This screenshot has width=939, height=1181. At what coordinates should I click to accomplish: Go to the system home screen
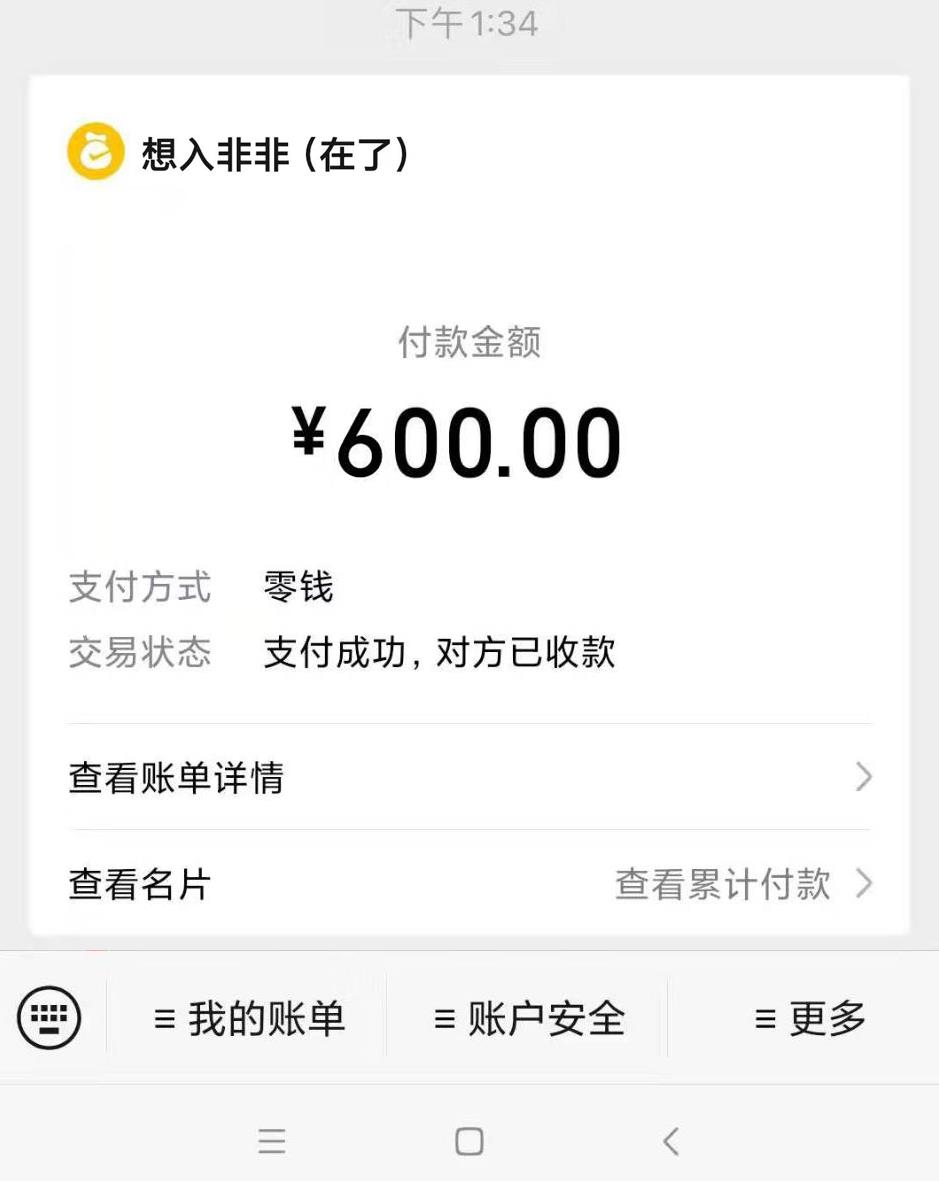[x=469, y=1141]
